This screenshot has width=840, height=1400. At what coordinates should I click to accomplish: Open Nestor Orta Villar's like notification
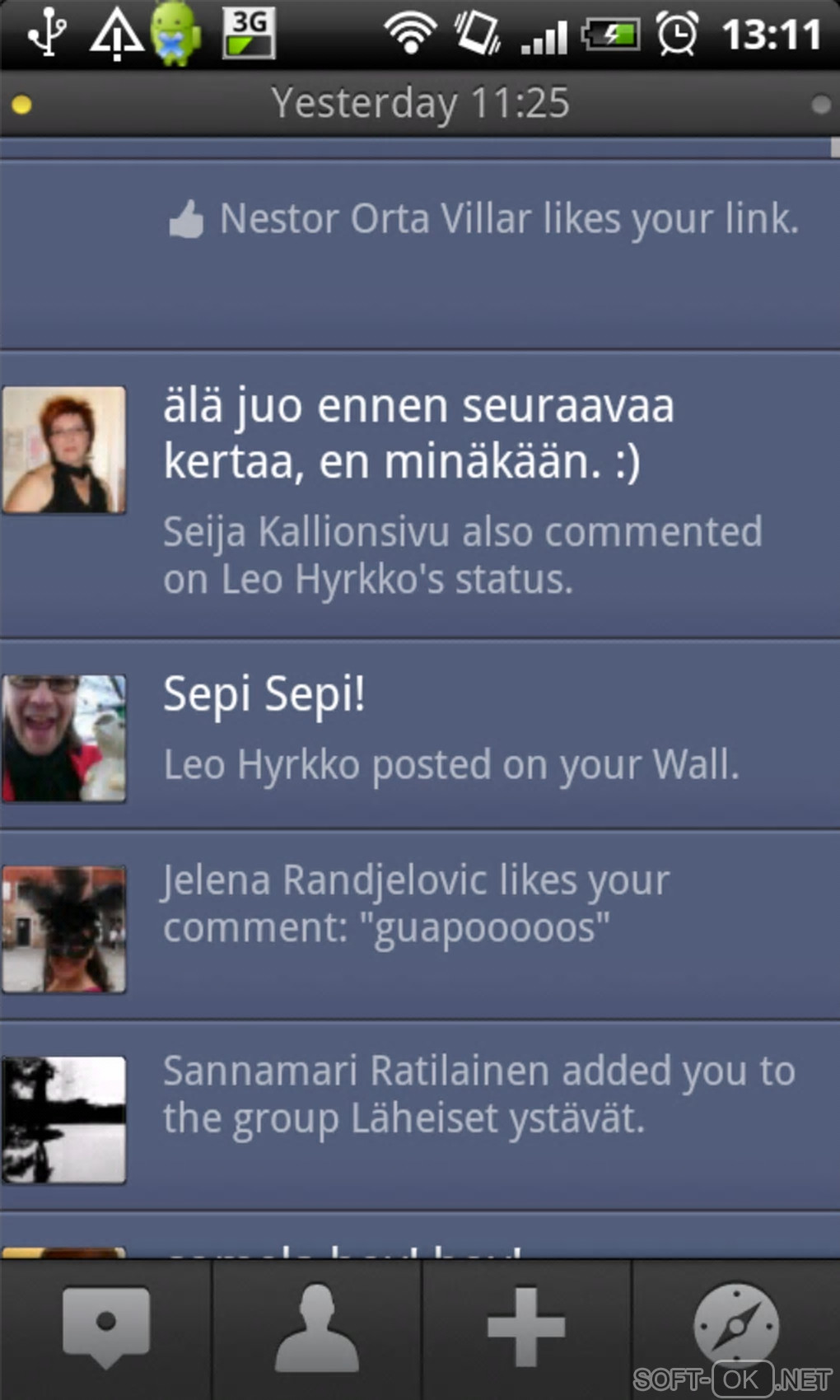pos(484,221)
